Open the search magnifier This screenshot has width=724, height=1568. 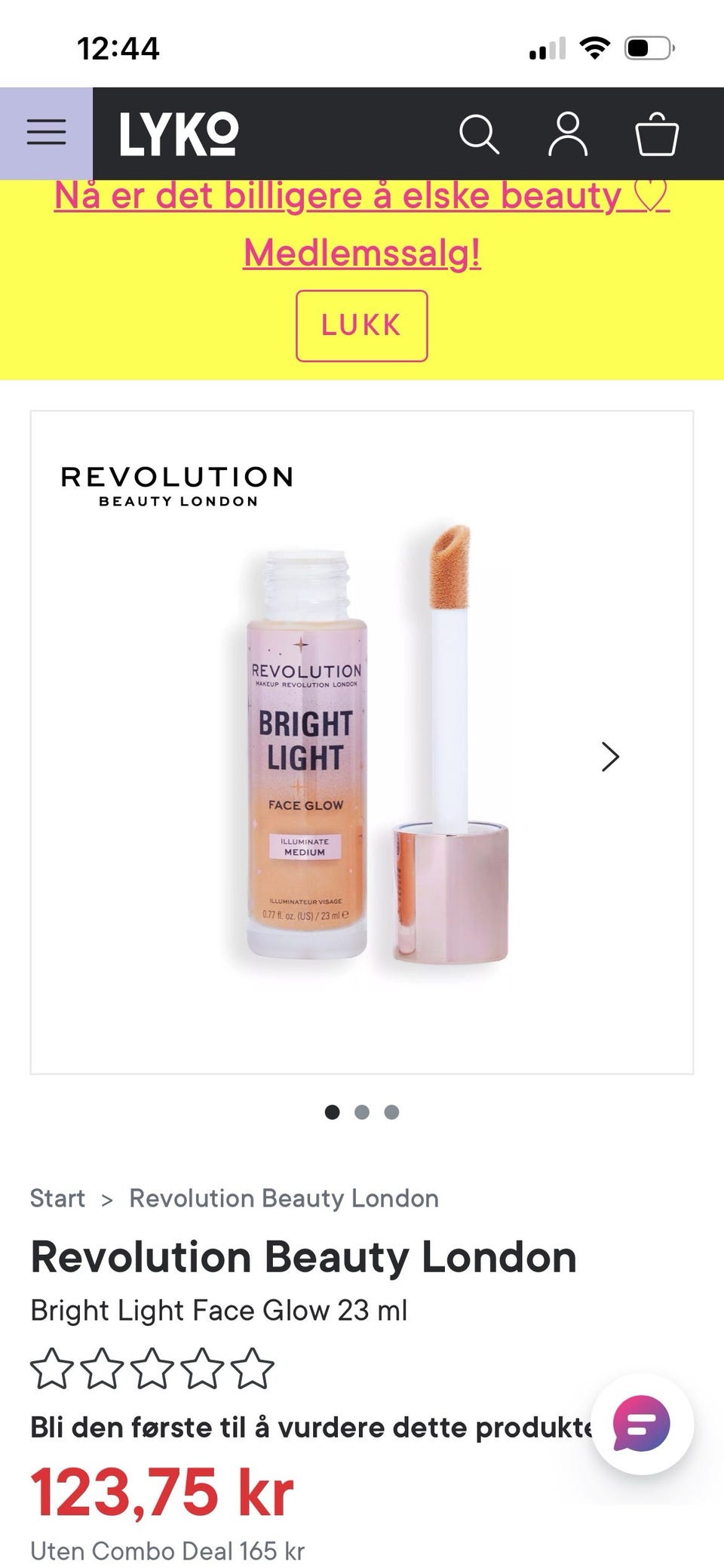[479, 134]
